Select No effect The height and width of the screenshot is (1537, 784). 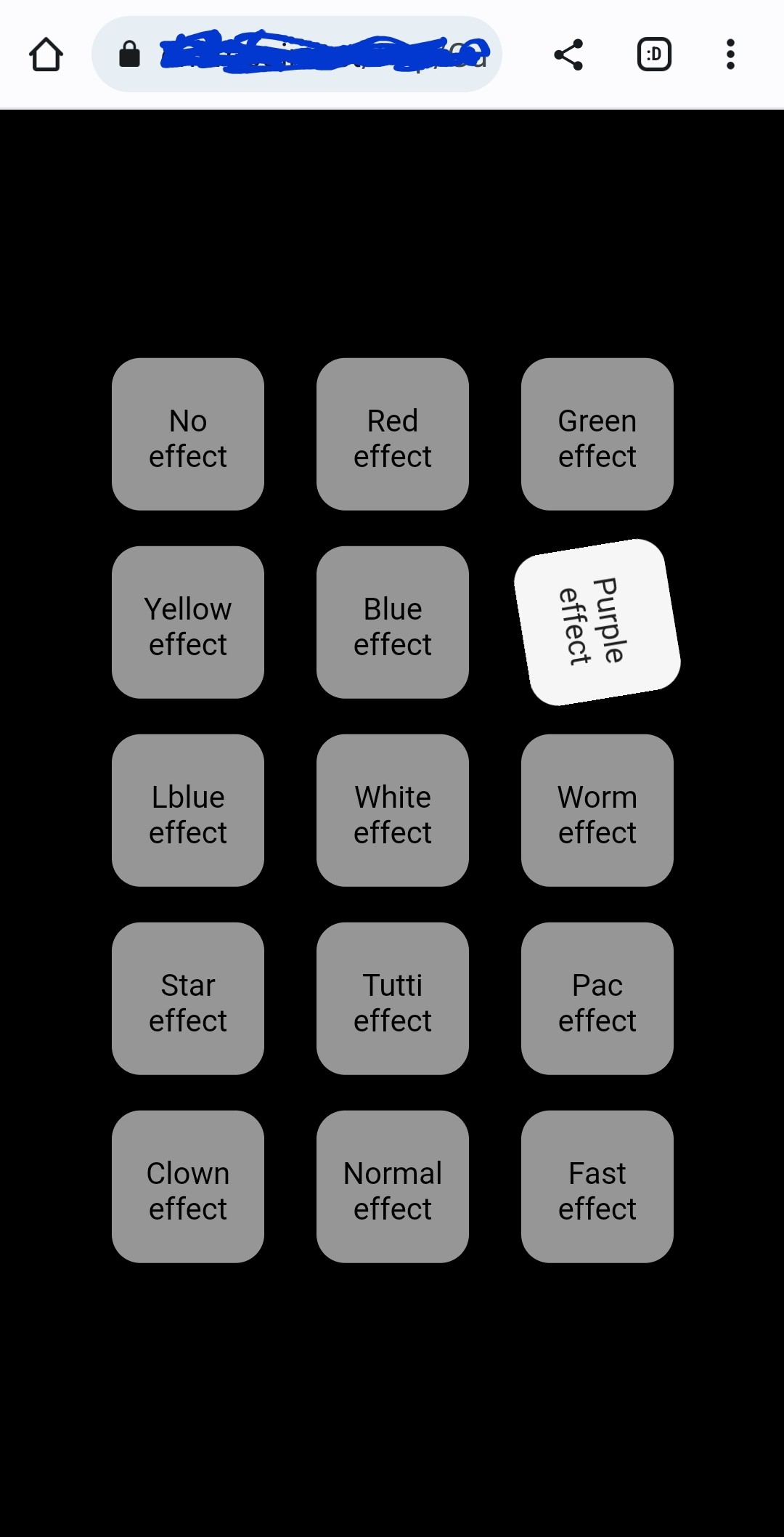coord(188,434)
